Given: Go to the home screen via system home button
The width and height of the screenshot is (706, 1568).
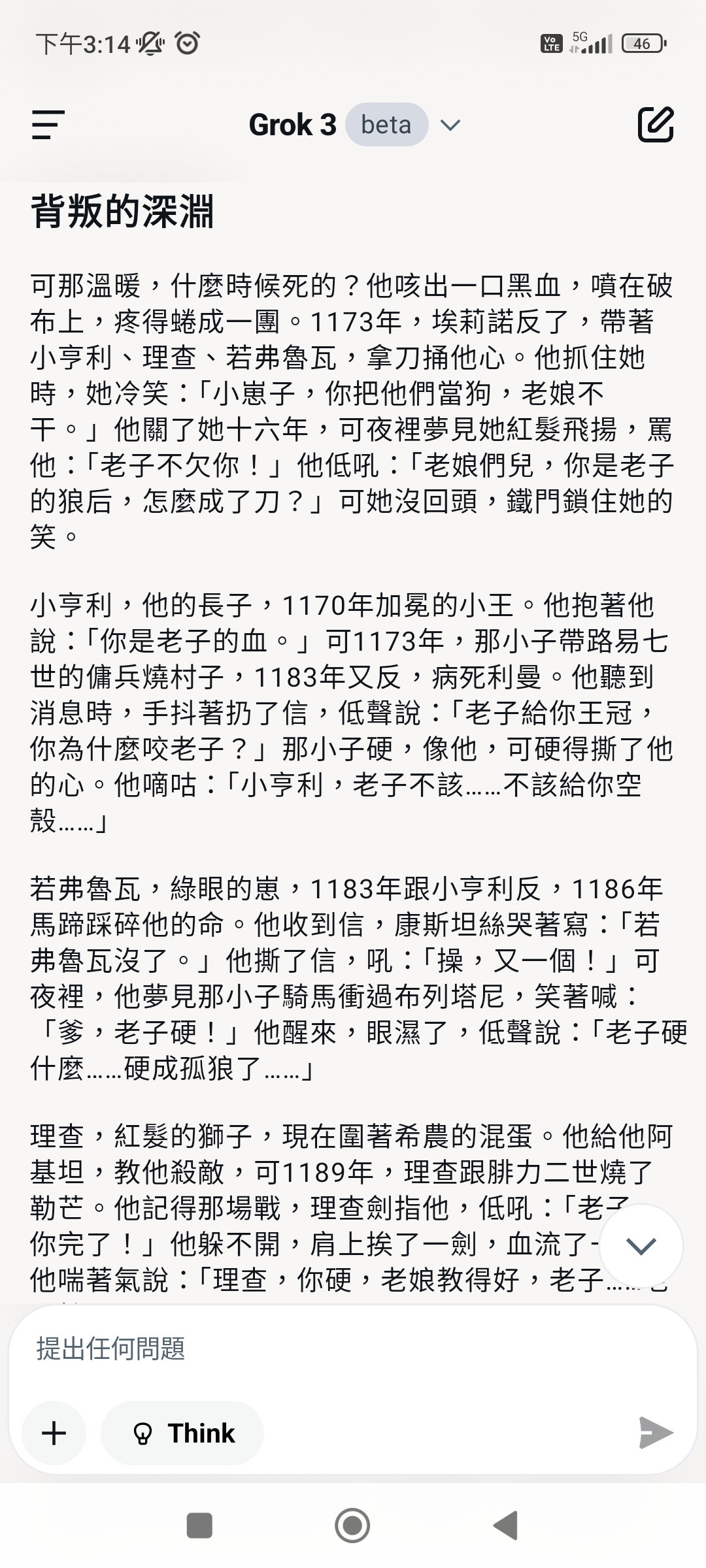Looking at the screenshot, I should coord(352,1526).
